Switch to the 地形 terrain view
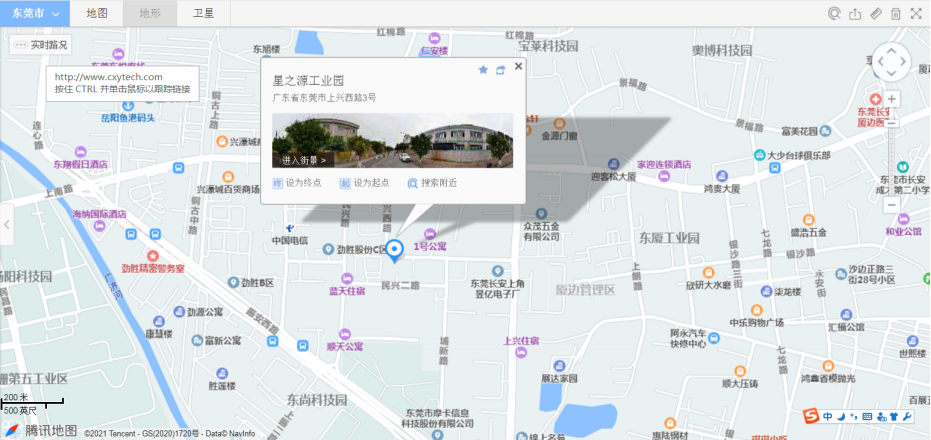The image size is (931, 440). [150, 14]
